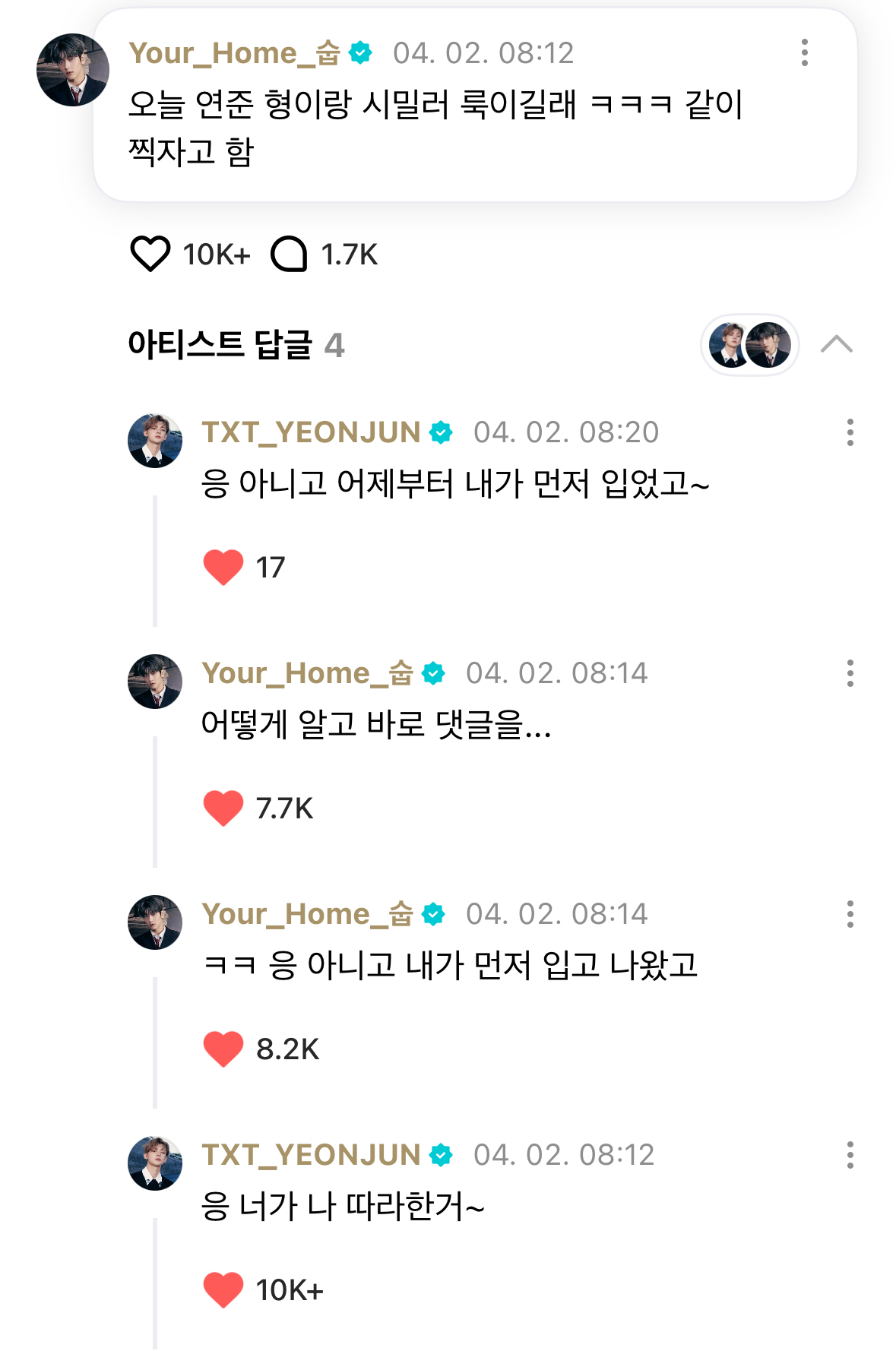Viewport: 896px width, 1351px height.
Task: Tap the heart on the 7.7K reply
Action: (x=223, y=808)
